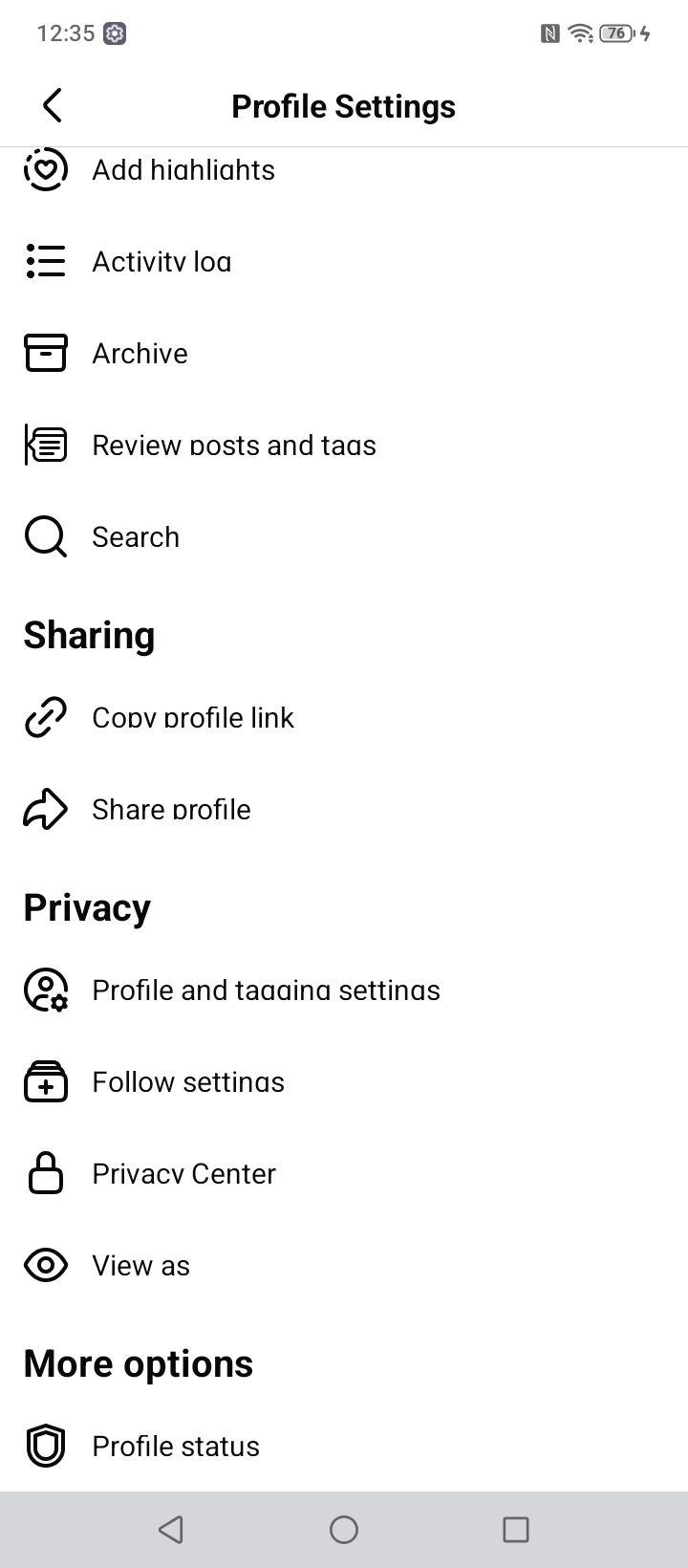Select View as
688x1568 pixels.
click(344, 1265)
